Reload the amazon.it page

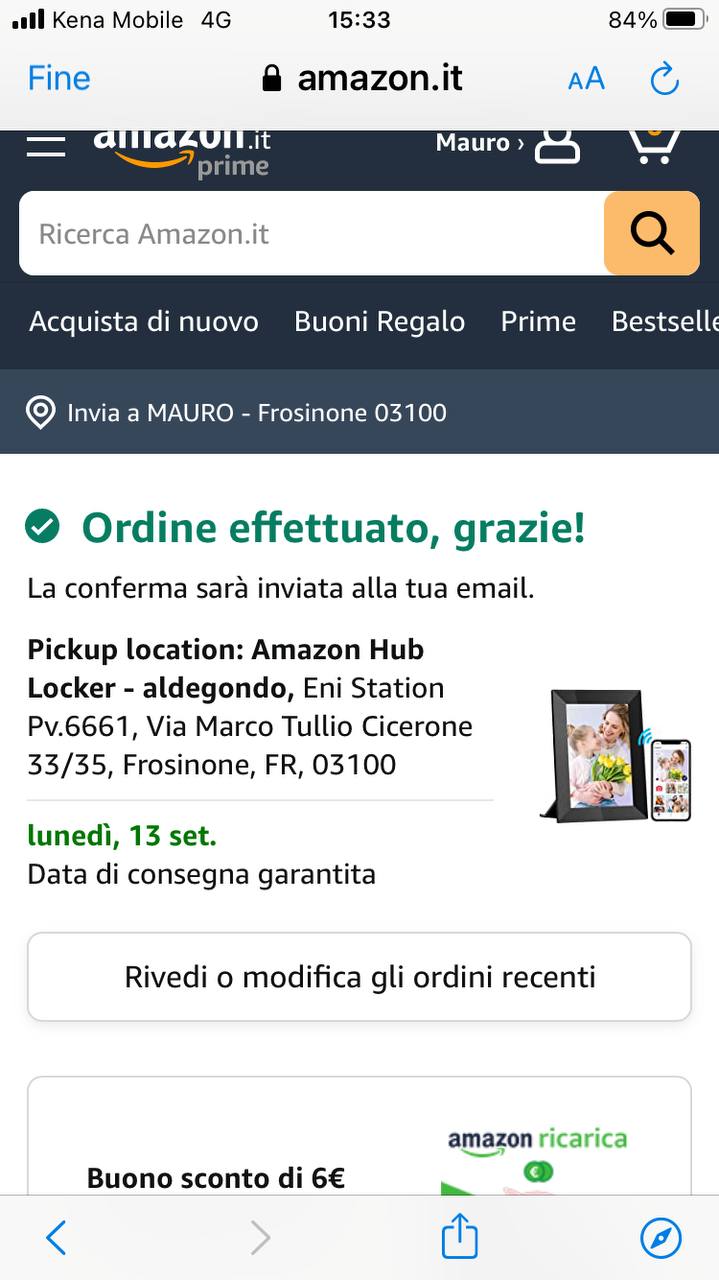point(664,79)
